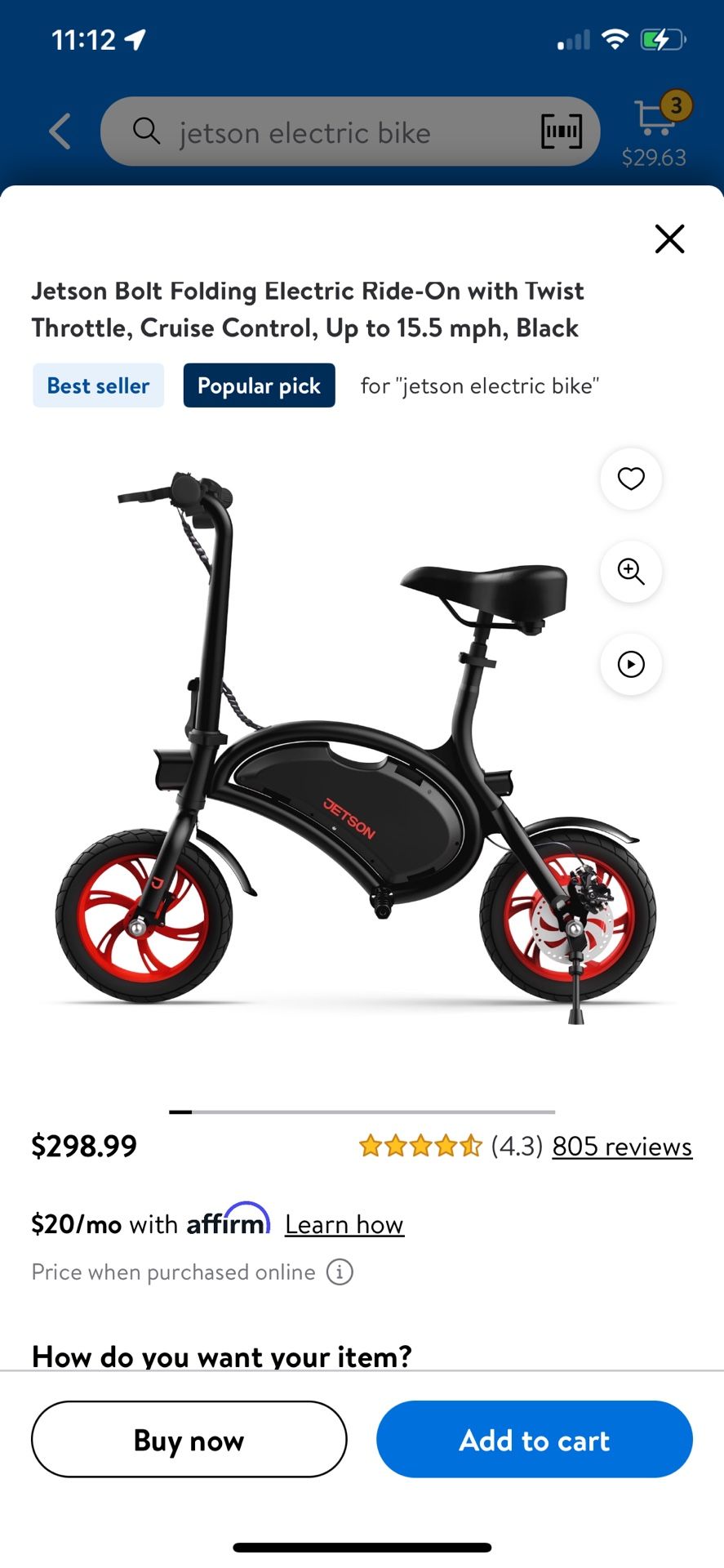724x1568 pixels.
Task: Tap the image carousel progress bar
Action: tap(362, 1111)
